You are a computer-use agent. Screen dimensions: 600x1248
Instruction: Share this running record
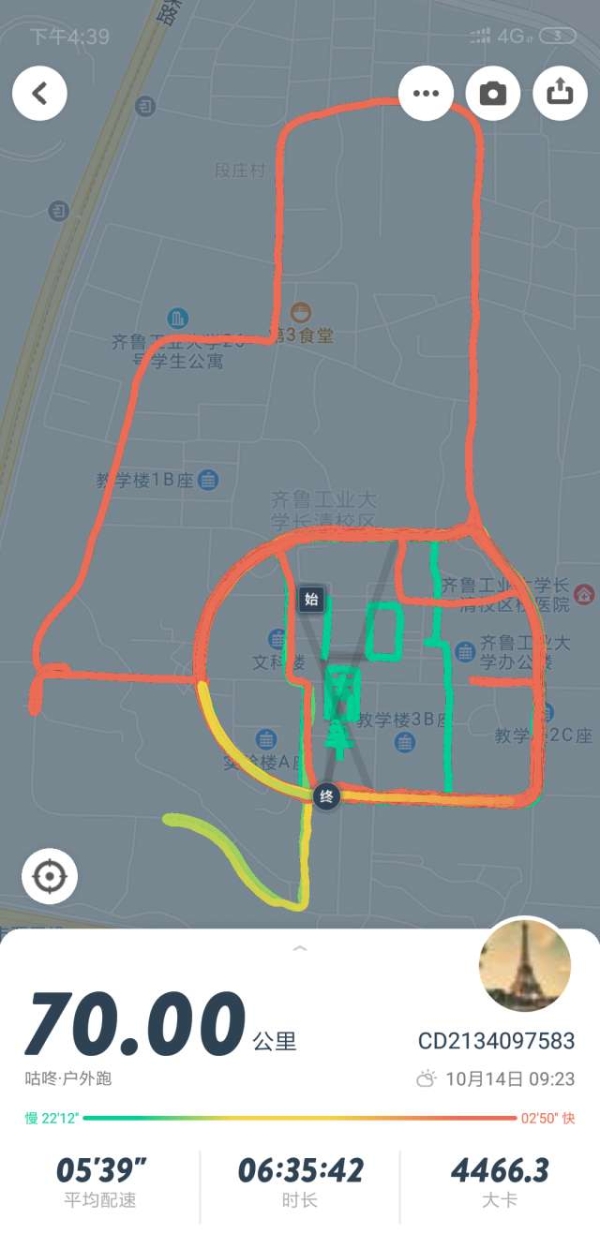560,94
